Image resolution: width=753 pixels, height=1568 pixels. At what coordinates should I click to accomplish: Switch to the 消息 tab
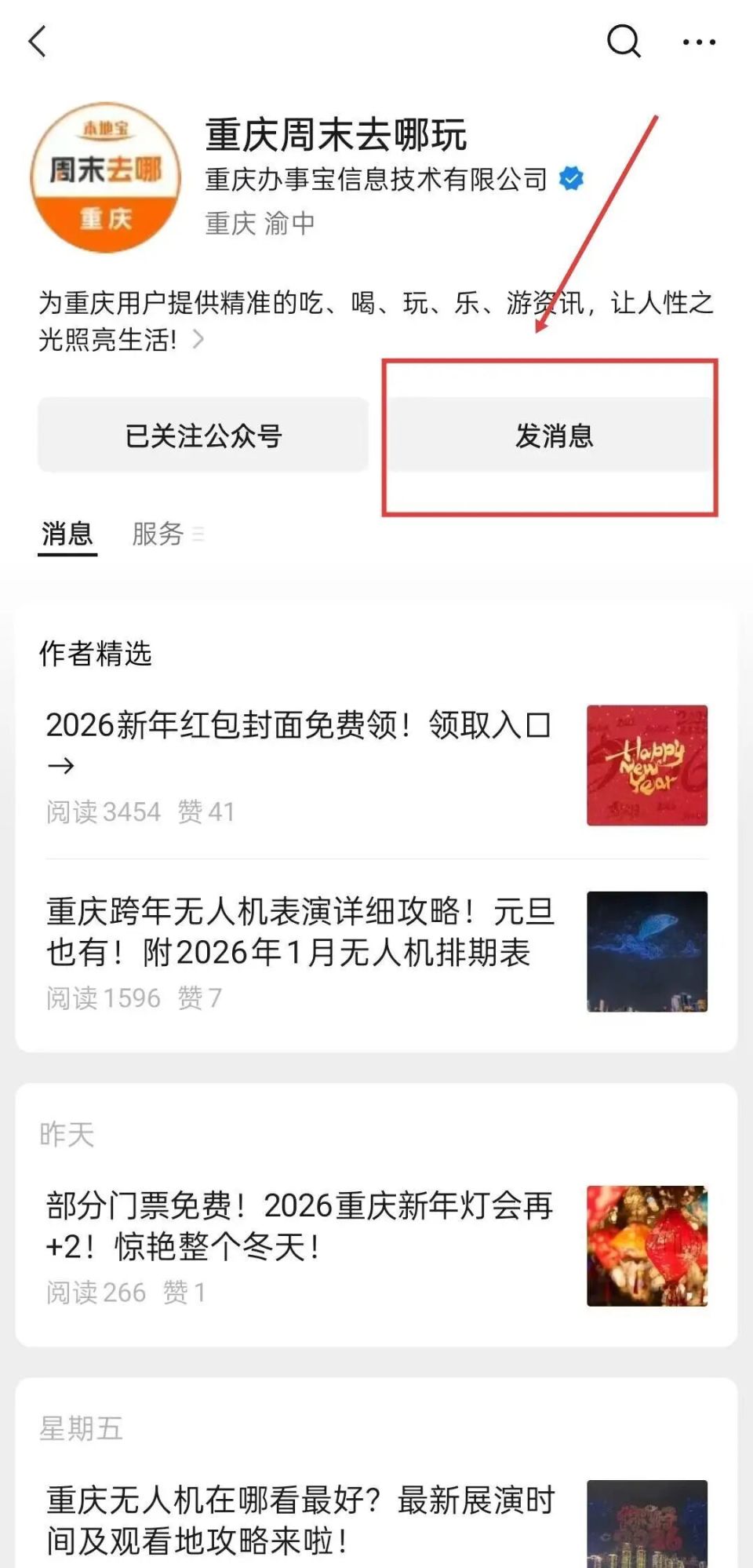(x=67, y=534)
